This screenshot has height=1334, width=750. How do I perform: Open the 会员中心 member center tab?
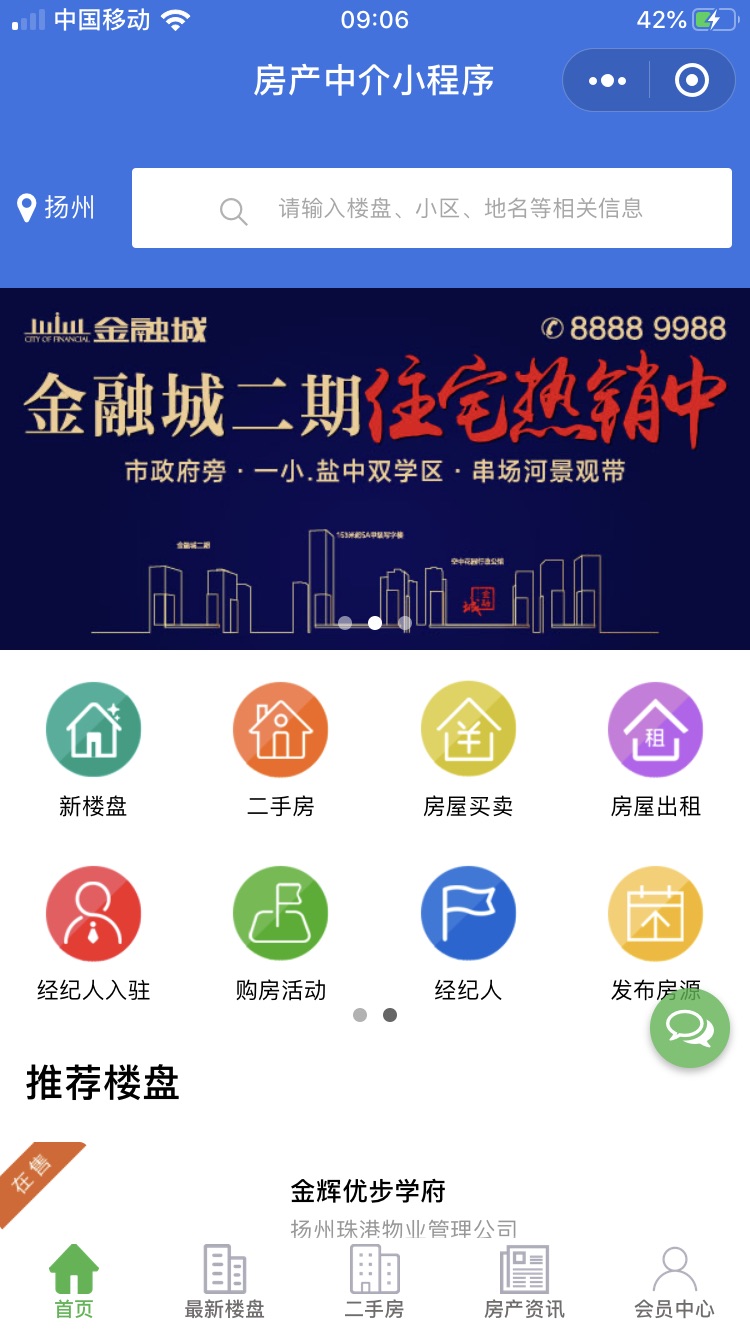[676, 1283]
